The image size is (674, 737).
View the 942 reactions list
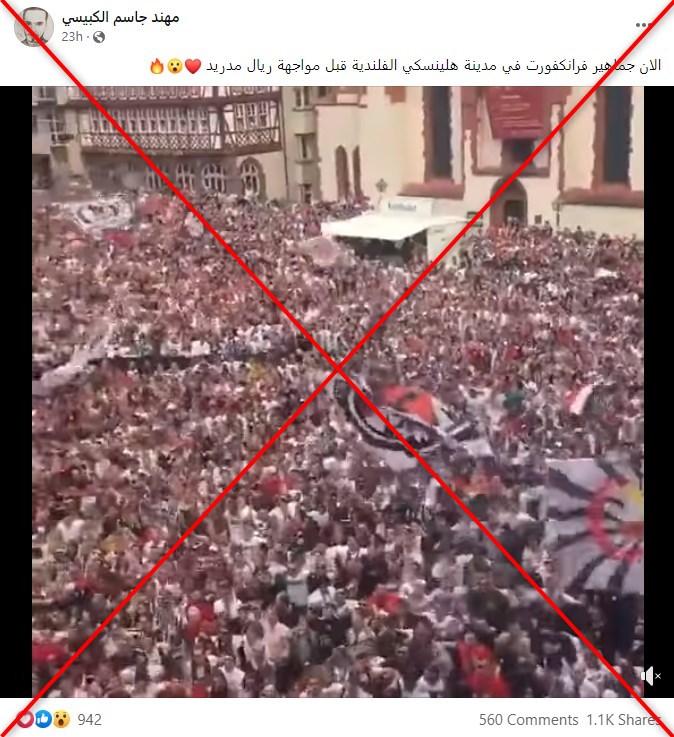[89, 719]
